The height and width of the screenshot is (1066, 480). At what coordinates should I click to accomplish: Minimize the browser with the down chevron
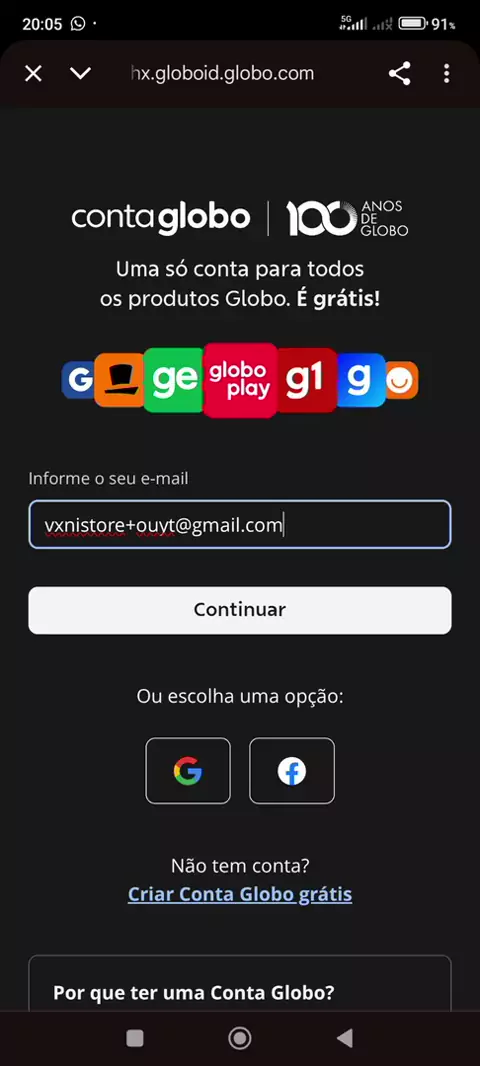pos(80,73)
